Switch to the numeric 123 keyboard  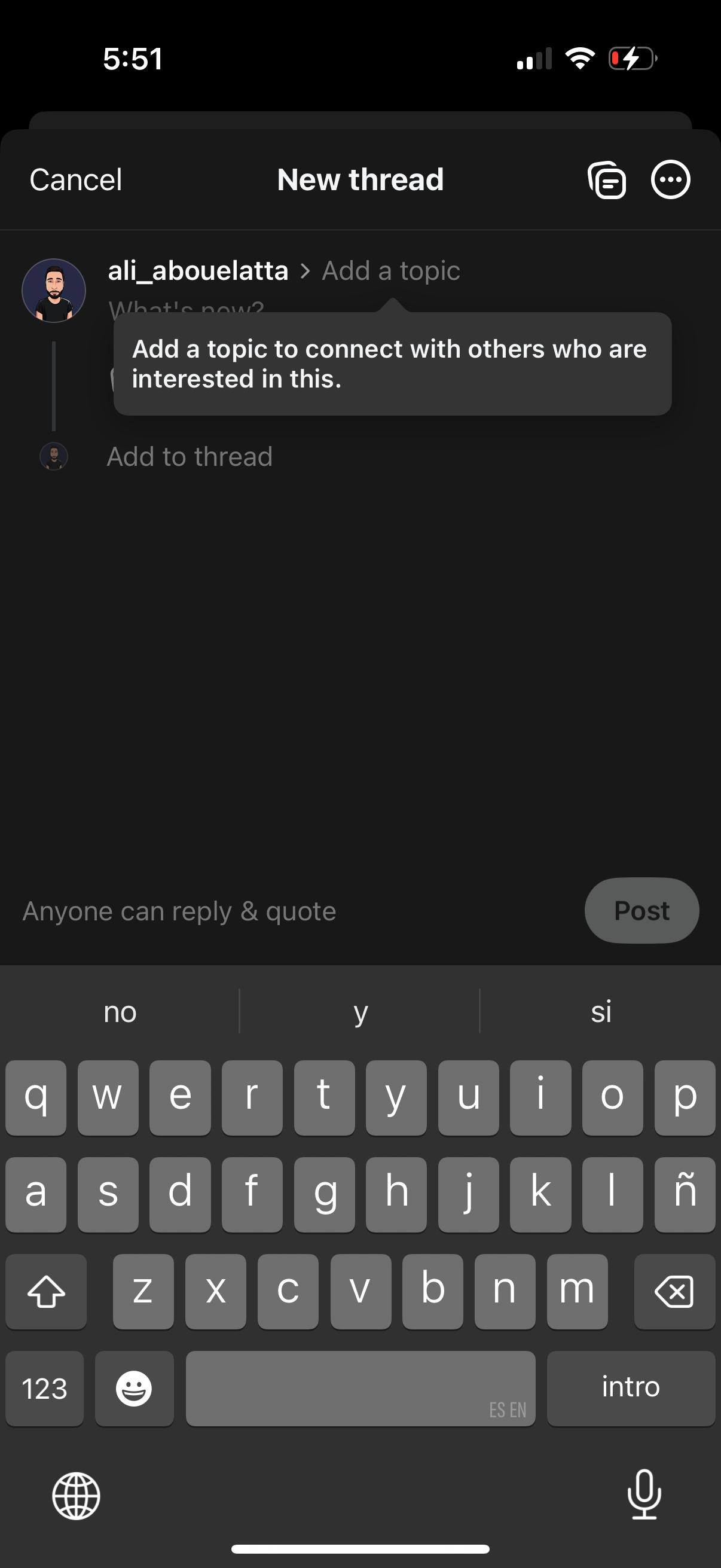click(44, 1389)
